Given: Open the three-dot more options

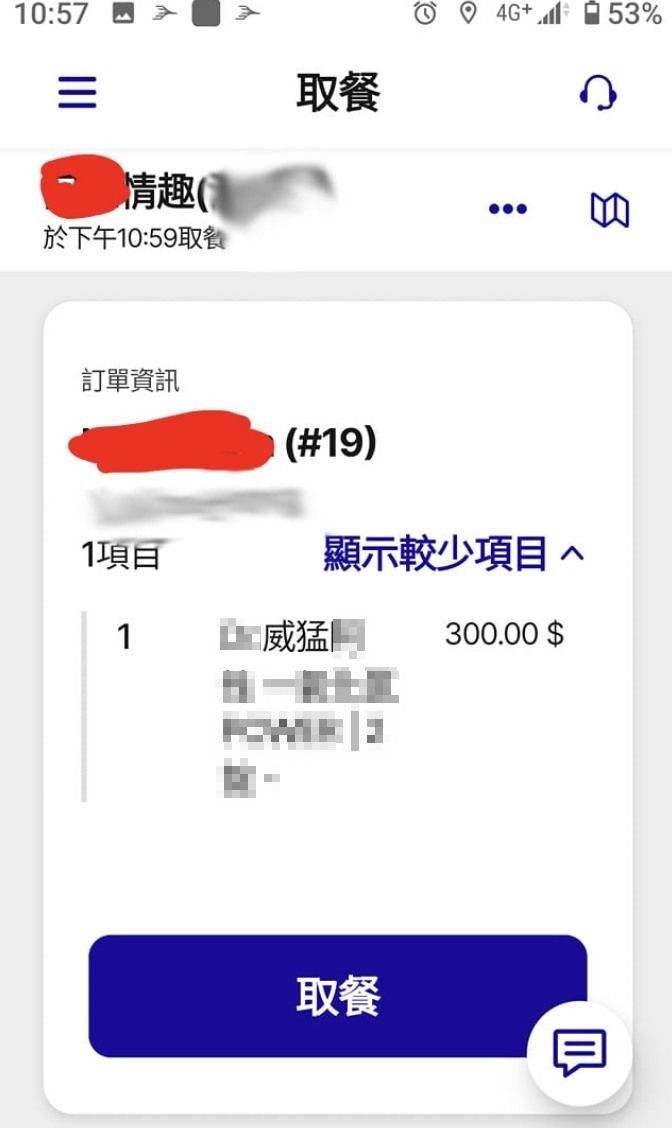Looking at the screenshot, I should (x=507, y=209).
